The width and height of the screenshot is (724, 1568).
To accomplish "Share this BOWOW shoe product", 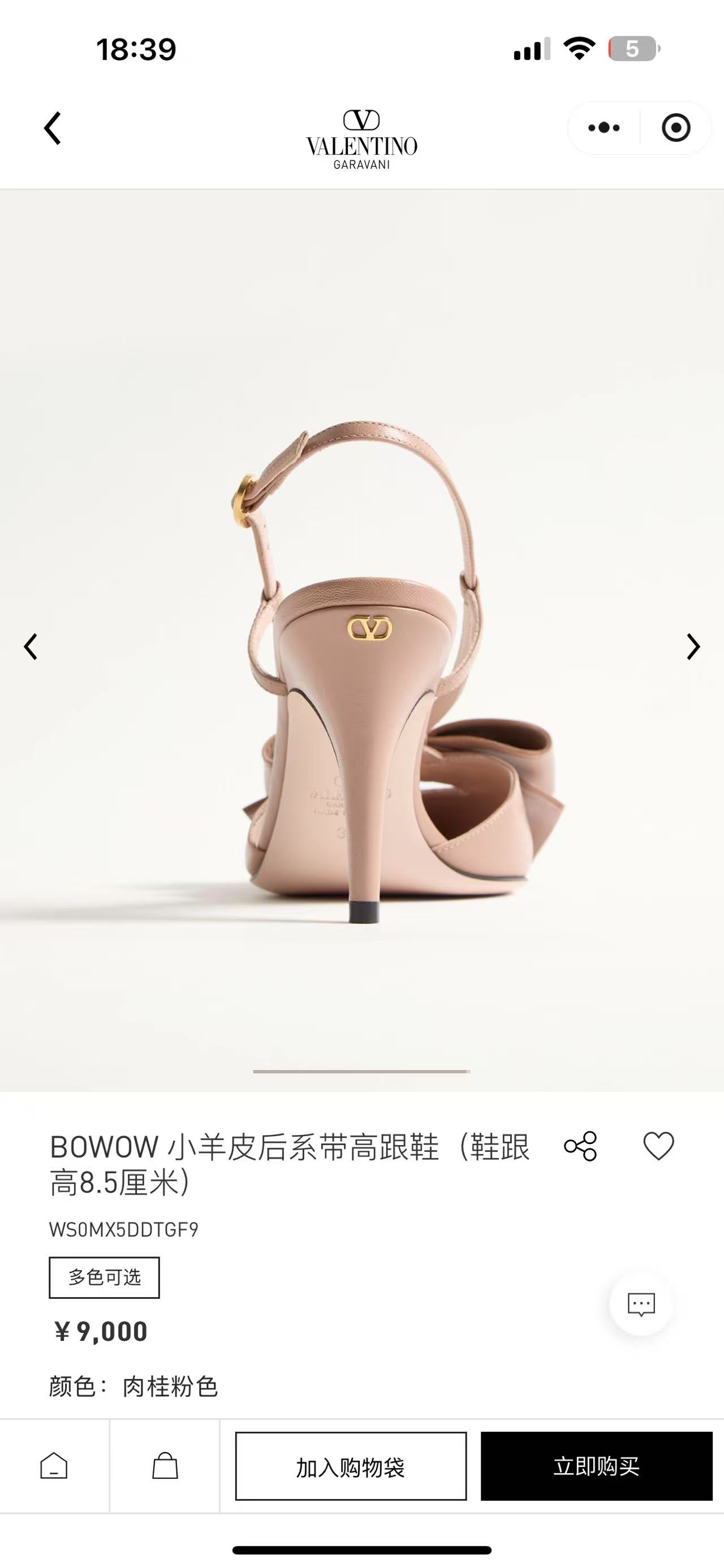I will (x=580, y=1146).
